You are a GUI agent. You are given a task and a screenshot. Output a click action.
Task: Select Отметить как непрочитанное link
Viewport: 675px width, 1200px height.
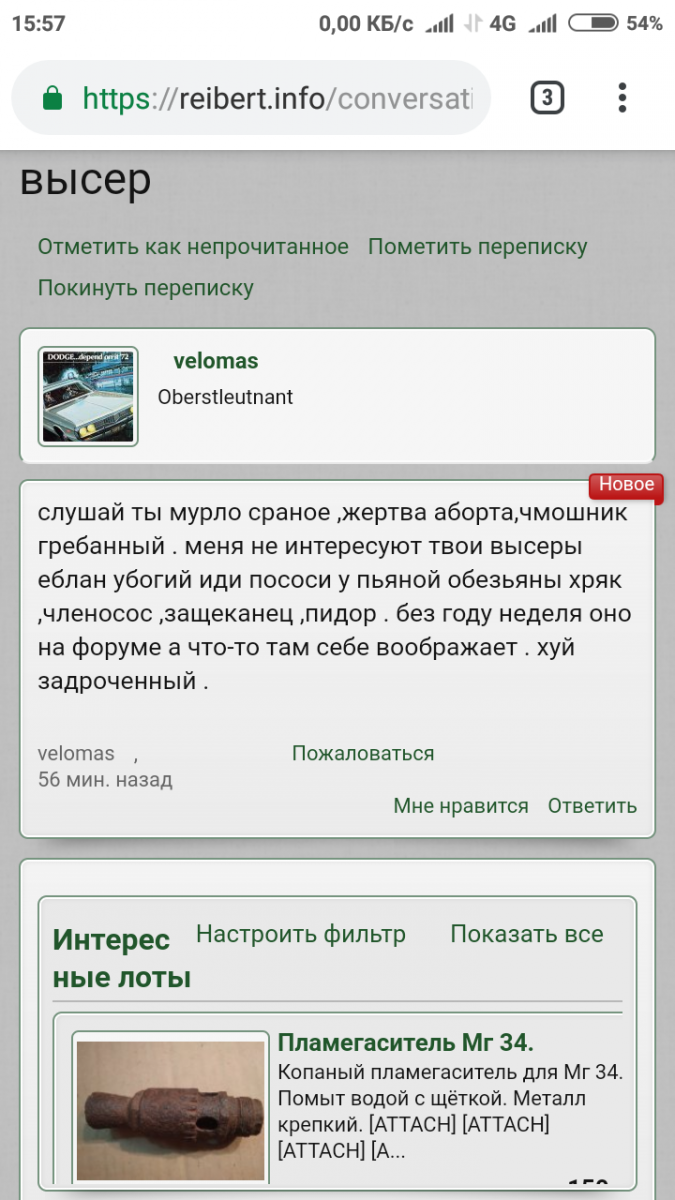[193, 247]
